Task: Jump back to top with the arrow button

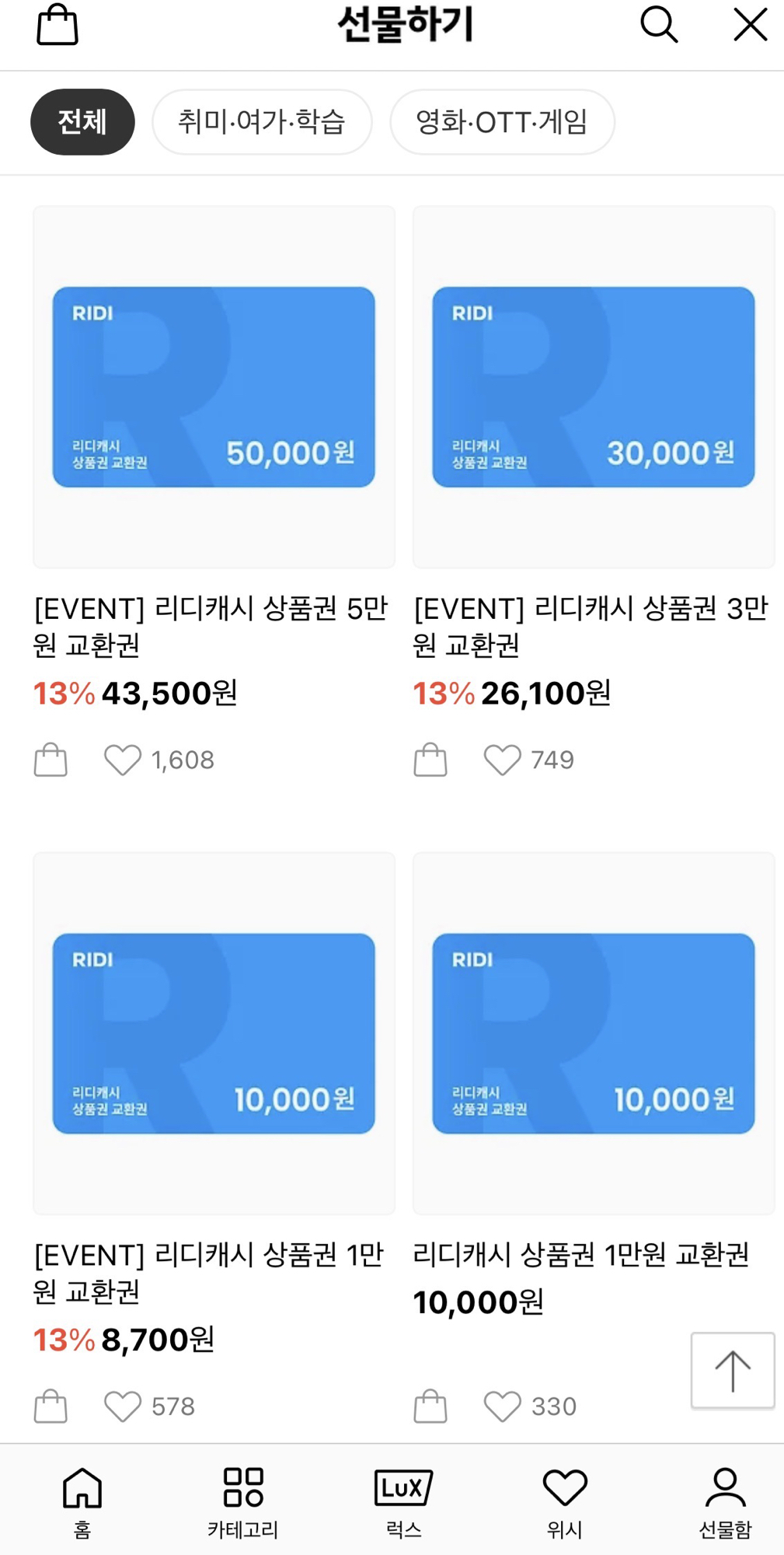Action: pos(732,1370)
